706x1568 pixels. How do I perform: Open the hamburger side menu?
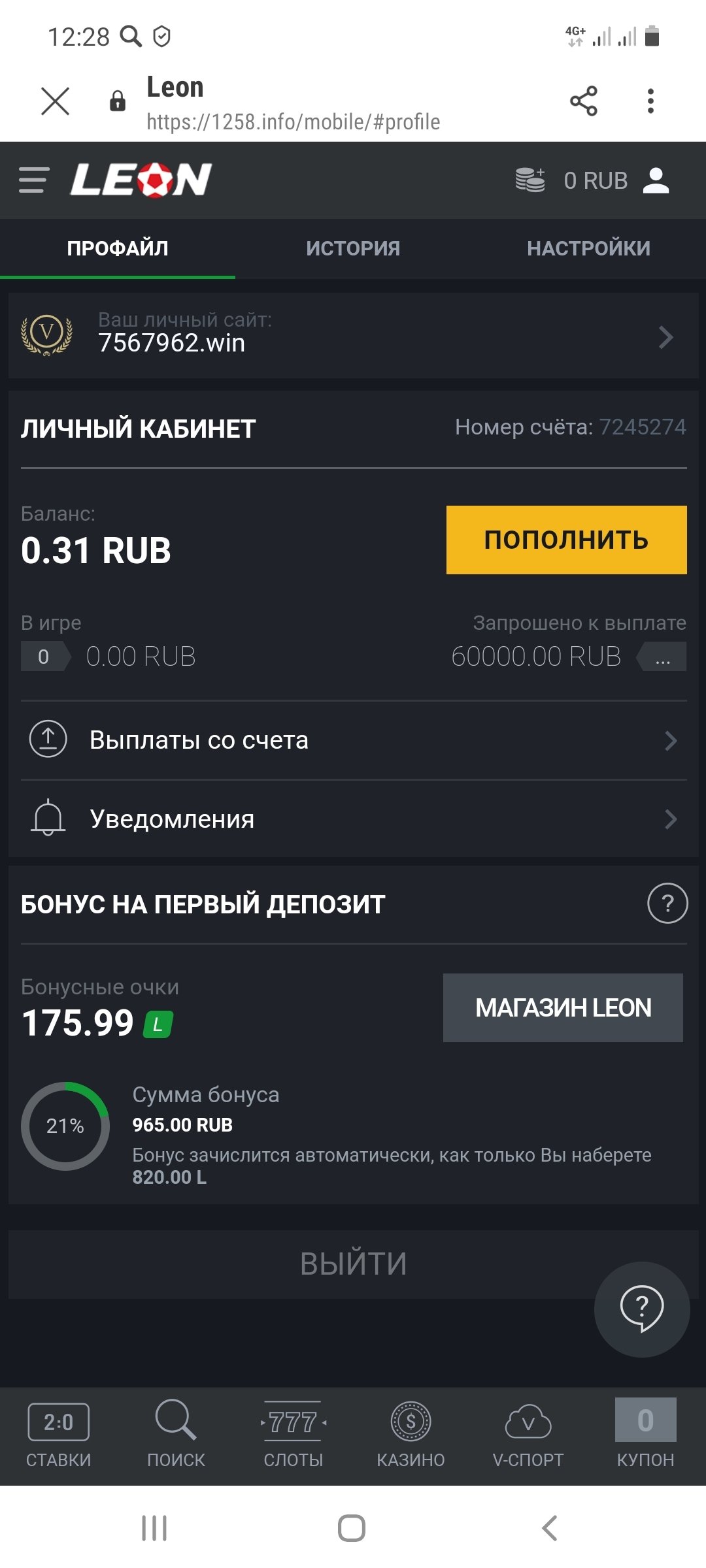34,180
